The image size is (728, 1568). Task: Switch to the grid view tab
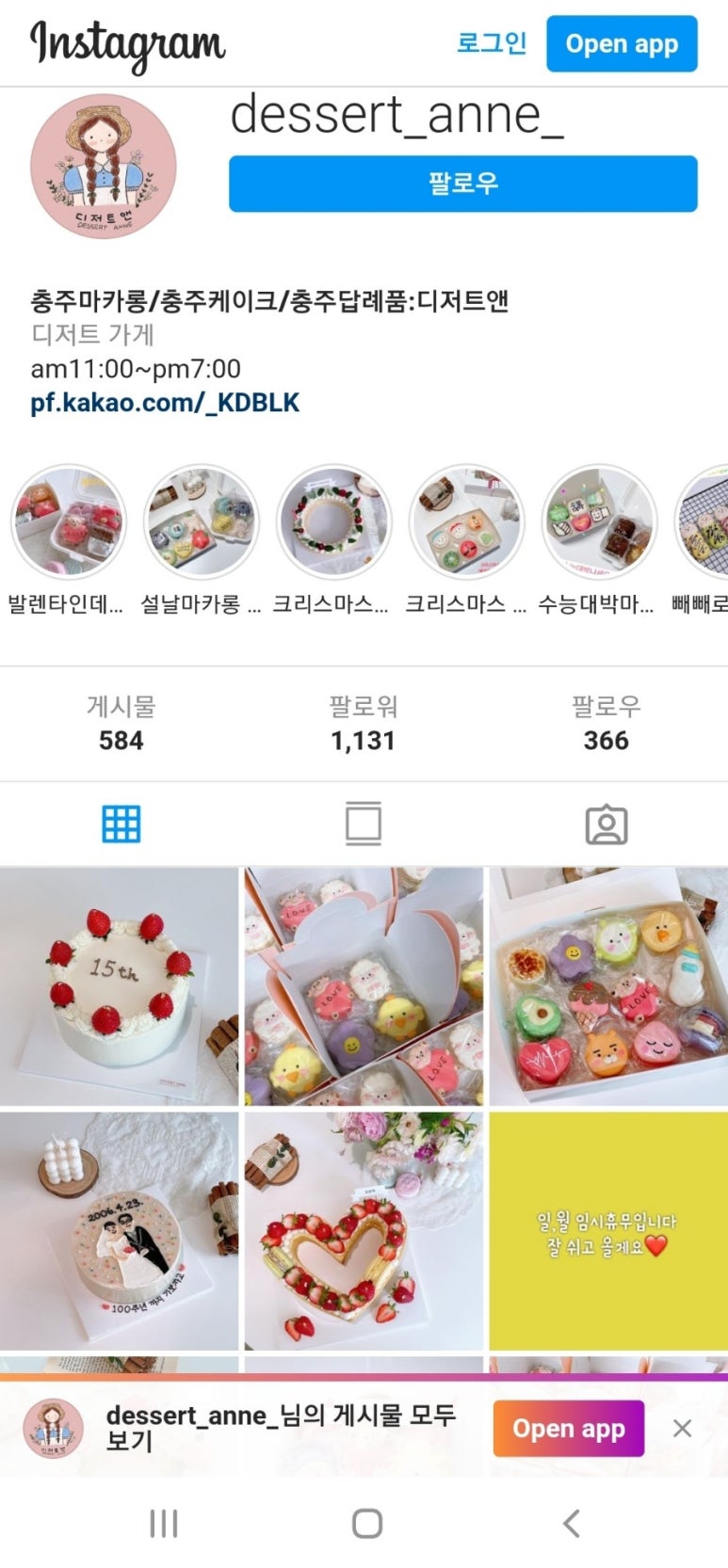tap(121, 824)
